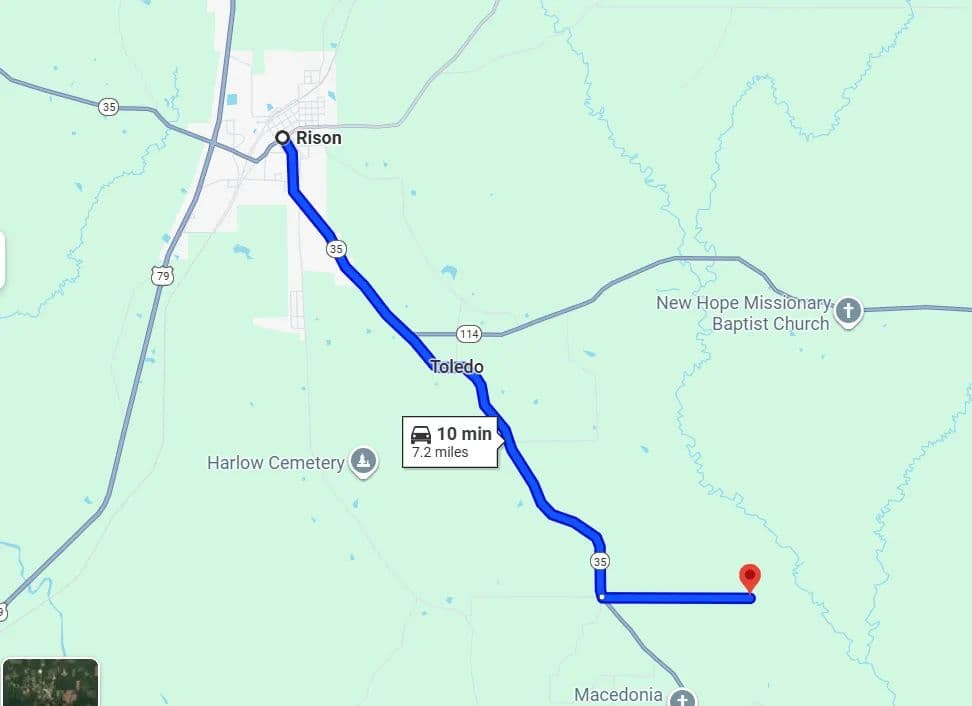Screen dimensions: 972x706
Task: Select the Rison starting point marker
Action: [x=283, y=138]
